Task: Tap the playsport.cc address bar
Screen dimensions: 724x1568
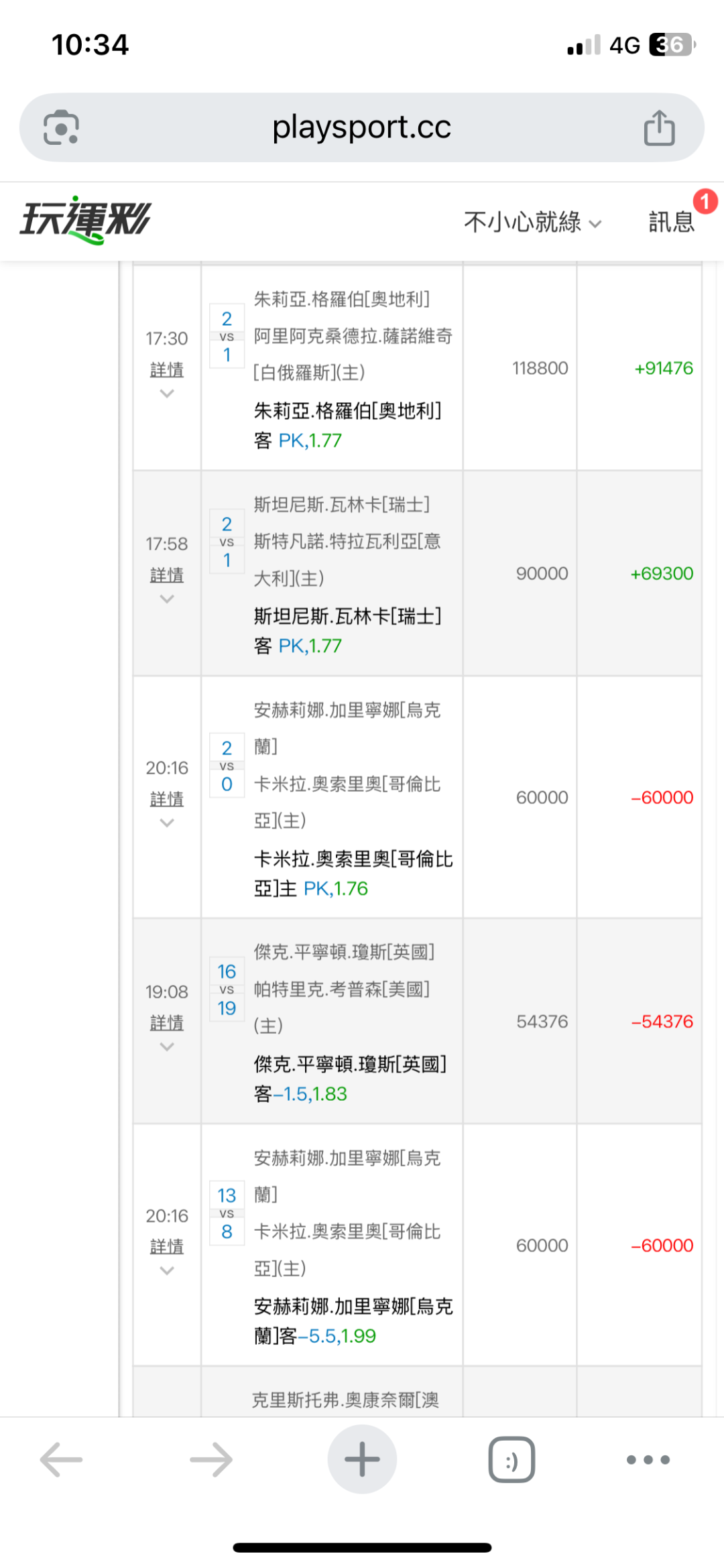Action: point(361,127)
